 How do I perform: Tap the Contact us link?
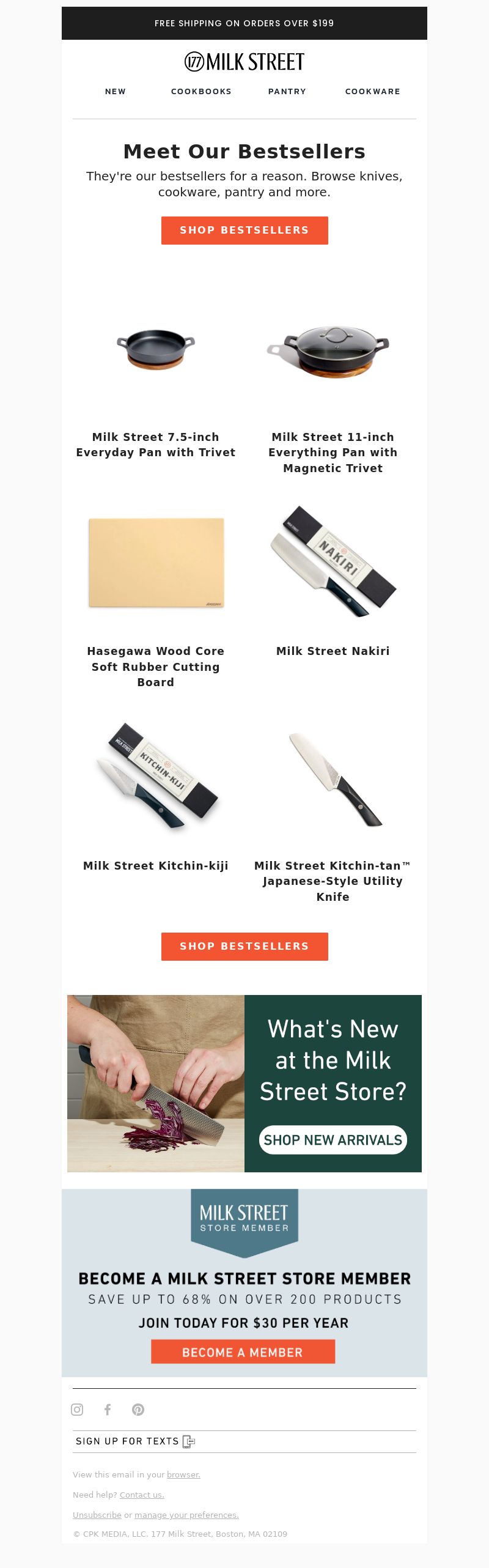[142, 1495]
